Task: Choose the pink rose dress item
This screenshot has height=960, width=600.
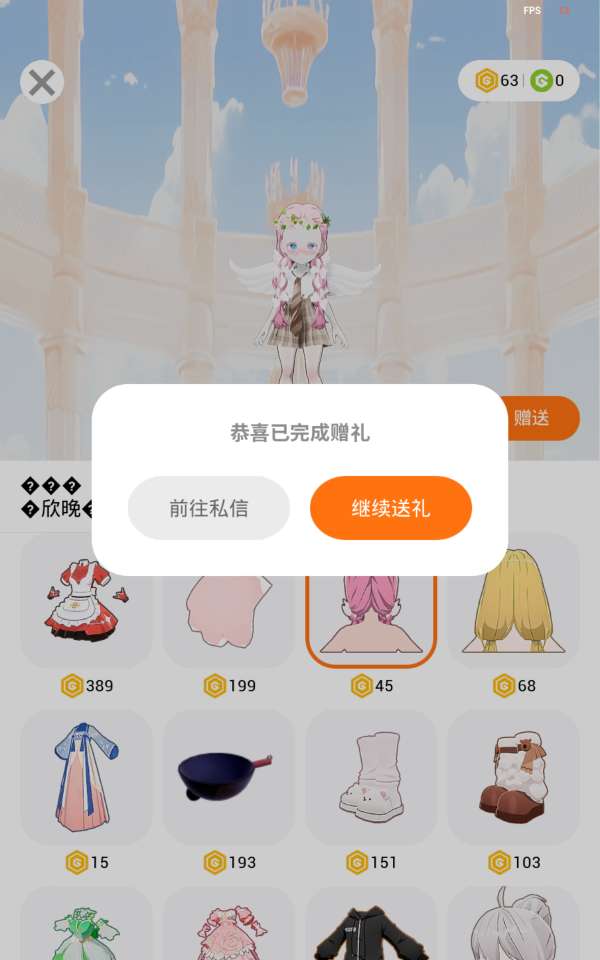Action: (x=228, y=923)
